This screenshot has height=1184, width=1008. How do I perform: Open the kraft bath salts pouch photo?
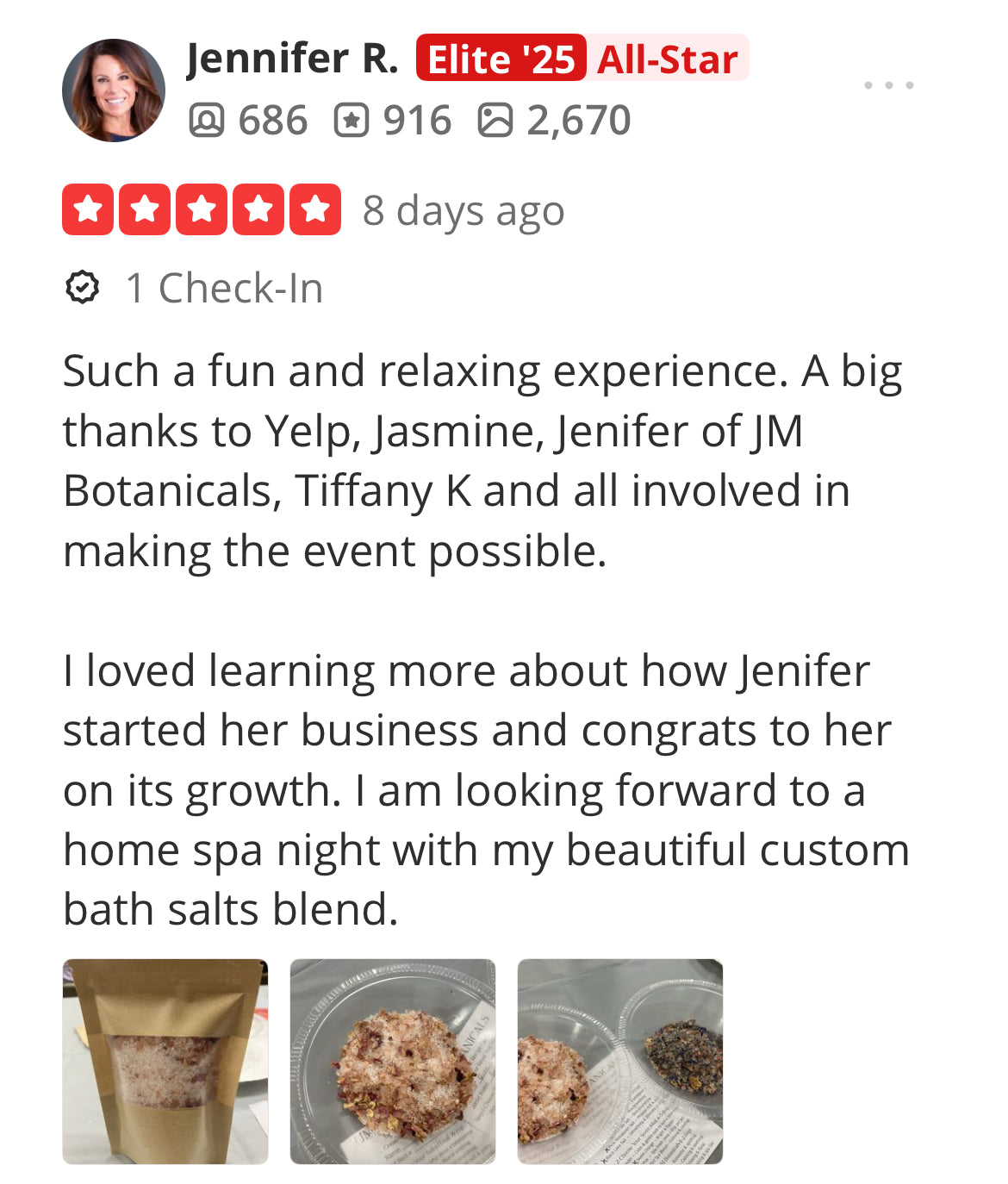pyautogui.click(x=165, y=1061)
